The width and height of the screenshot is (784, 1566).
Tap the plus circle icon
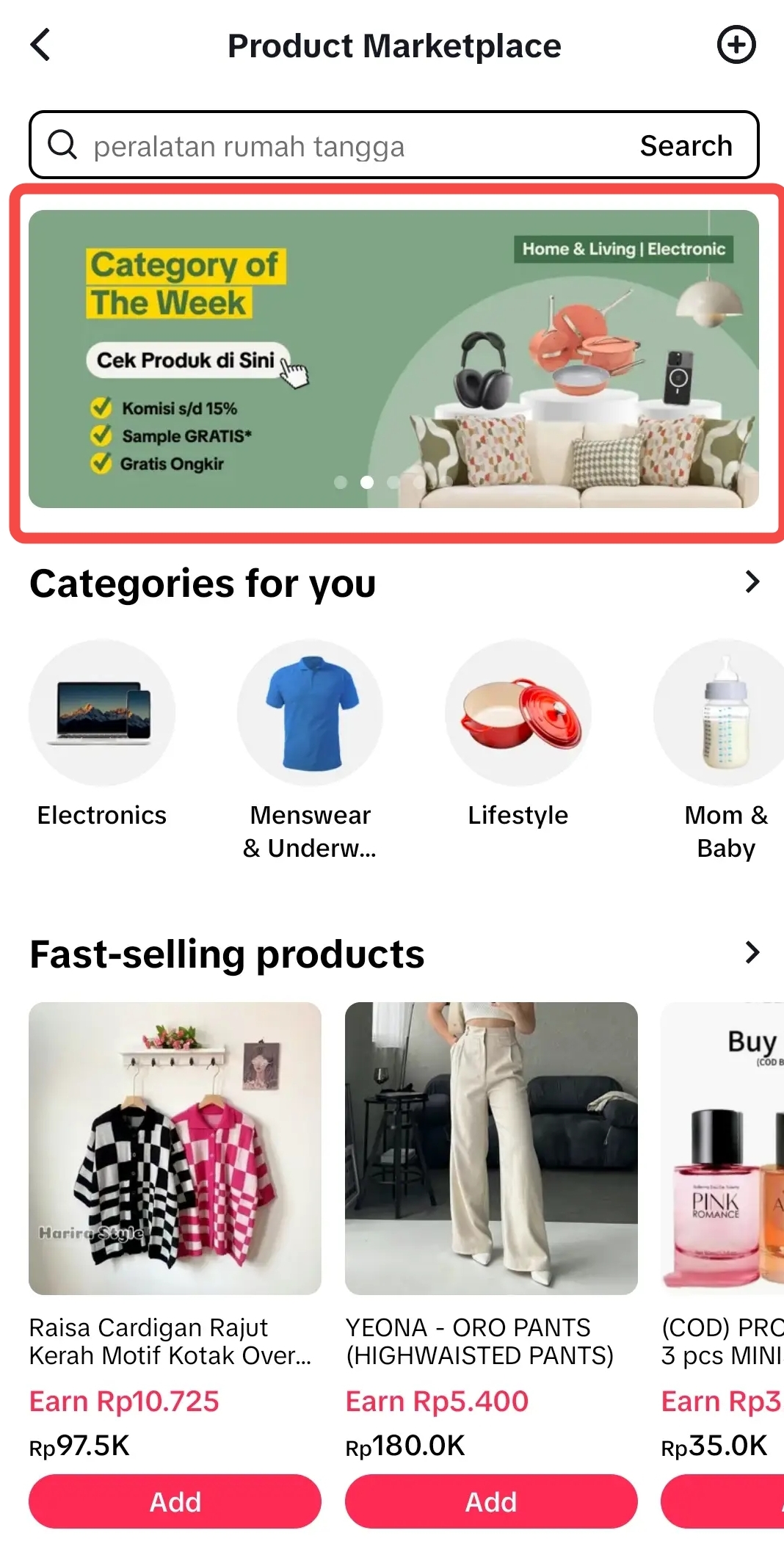click(736, 45)
